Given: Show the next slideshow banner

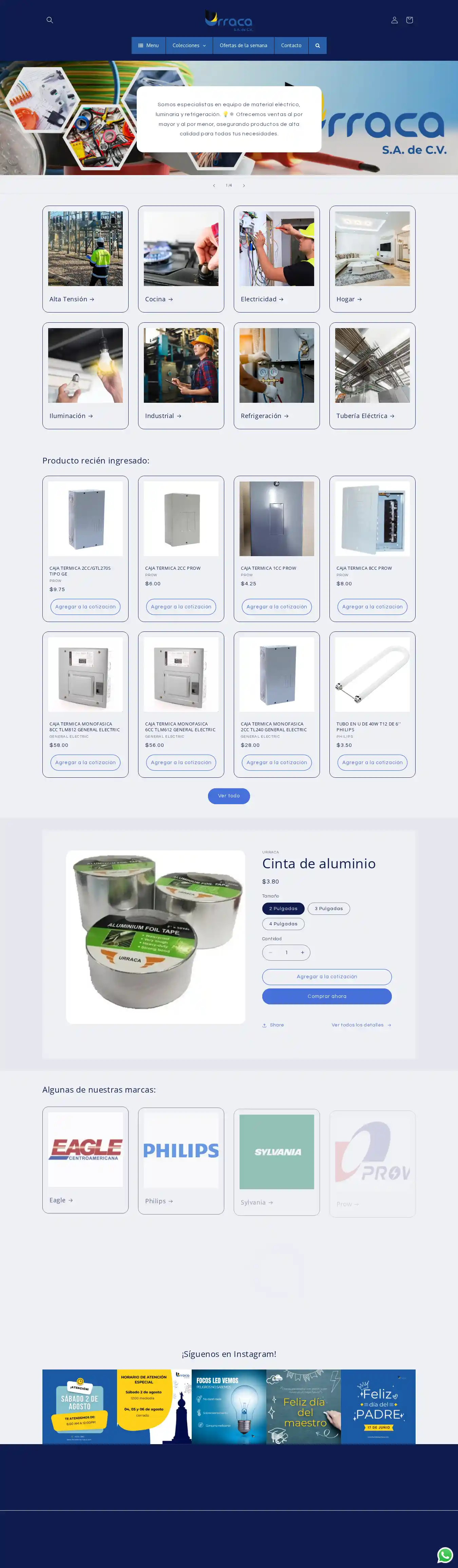Looking at the screenshot, I should pos(244,186).
